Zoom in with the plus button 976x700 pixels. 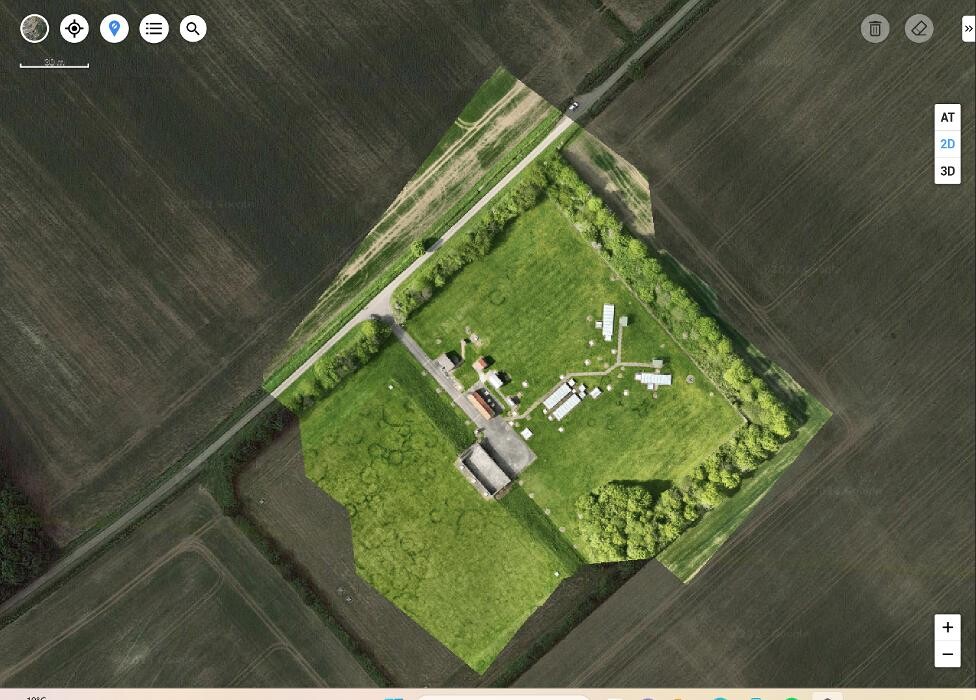[947, 627]
